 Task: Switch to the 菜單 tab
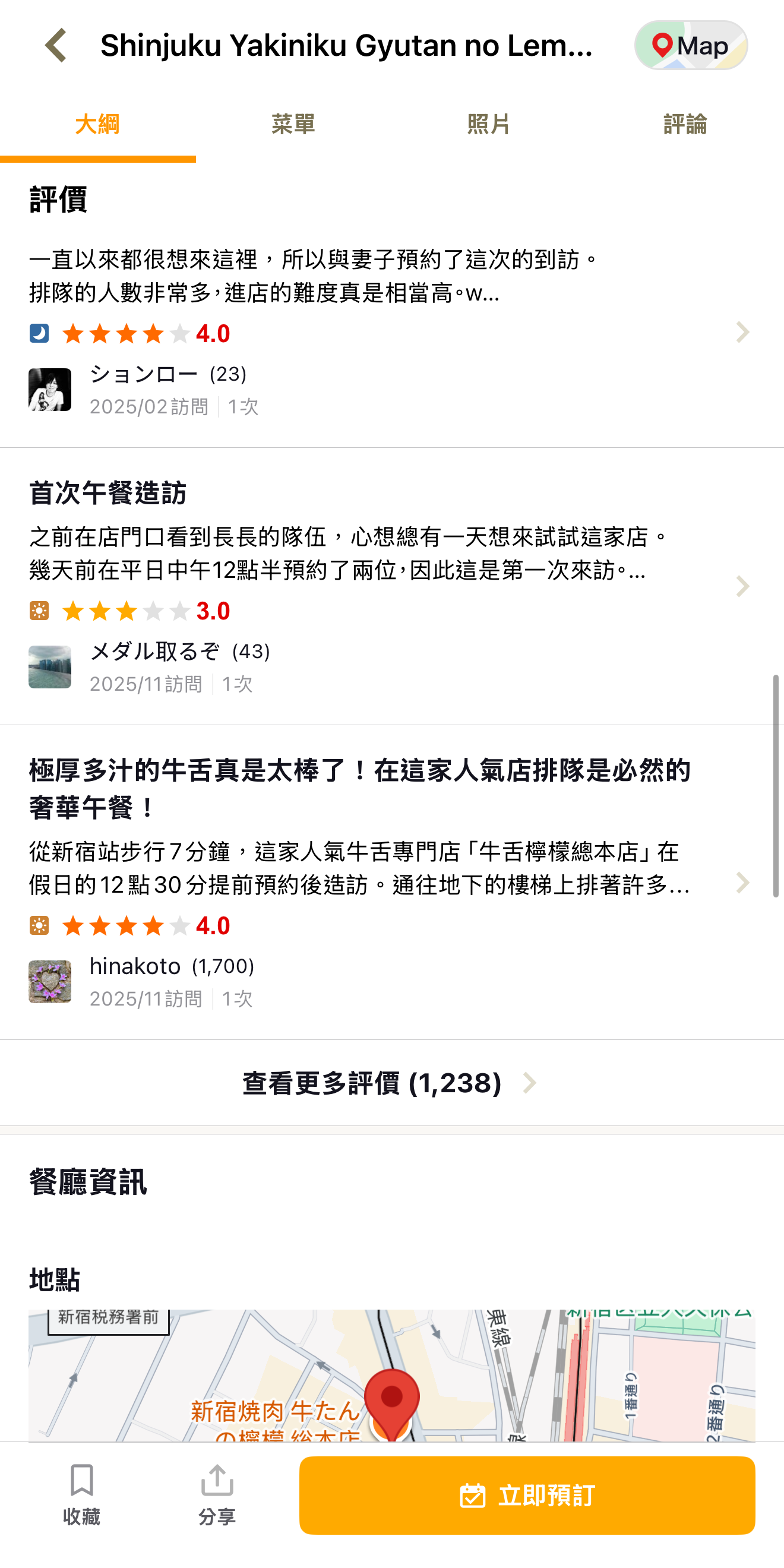[293, 125]
